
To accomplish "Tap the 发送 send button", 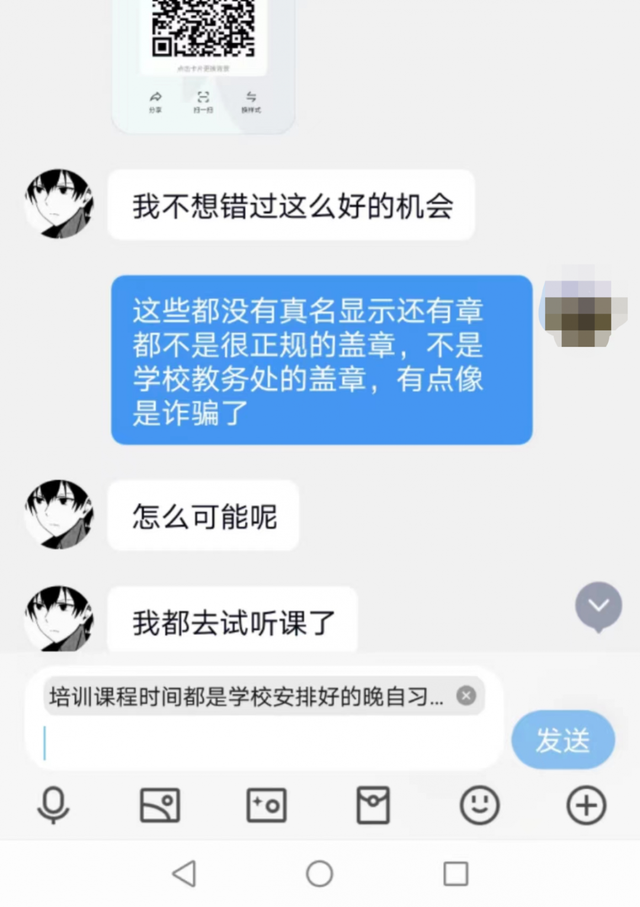I will click(x=563, y=740).
